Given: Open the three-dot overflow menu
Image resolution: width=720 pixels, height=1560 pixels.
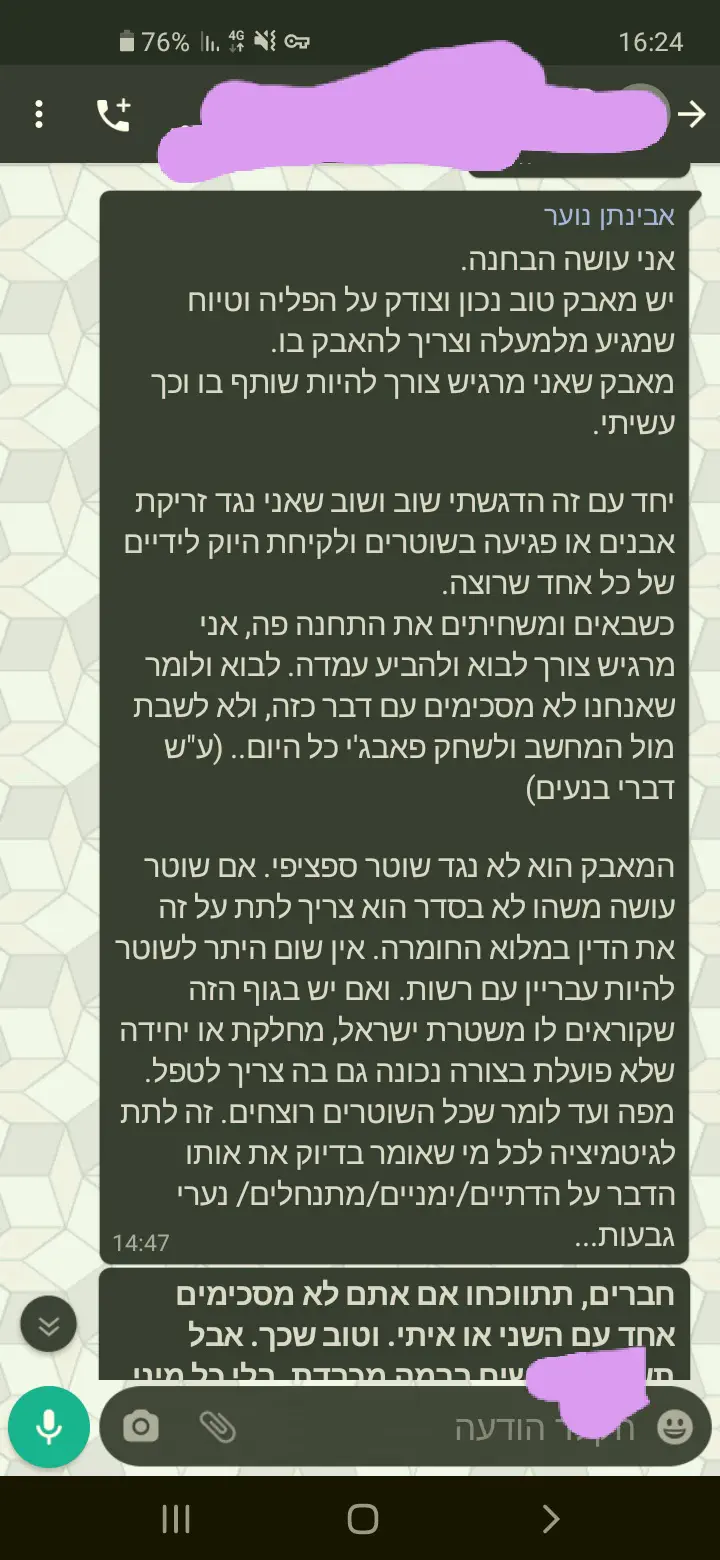Looking at the screenshot, I should point(39,115).
